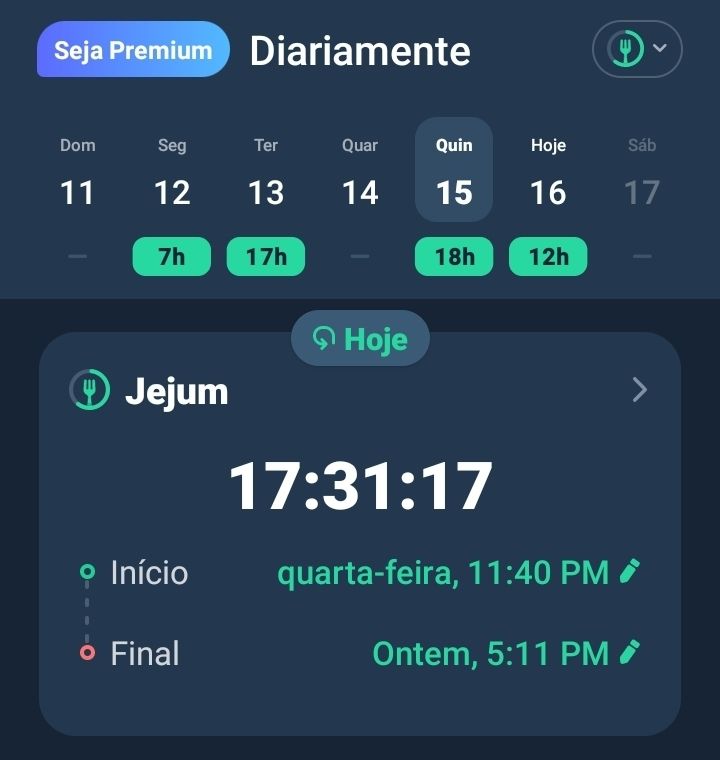Open the Jejum fasting details
Image resolution: width=720 pixels, height=760 pixels.
coord(640,390)
